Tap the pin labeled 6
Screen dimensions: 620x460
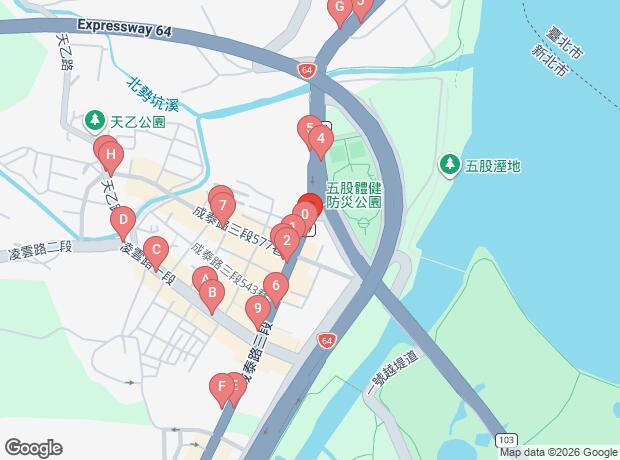pos(276,286)
